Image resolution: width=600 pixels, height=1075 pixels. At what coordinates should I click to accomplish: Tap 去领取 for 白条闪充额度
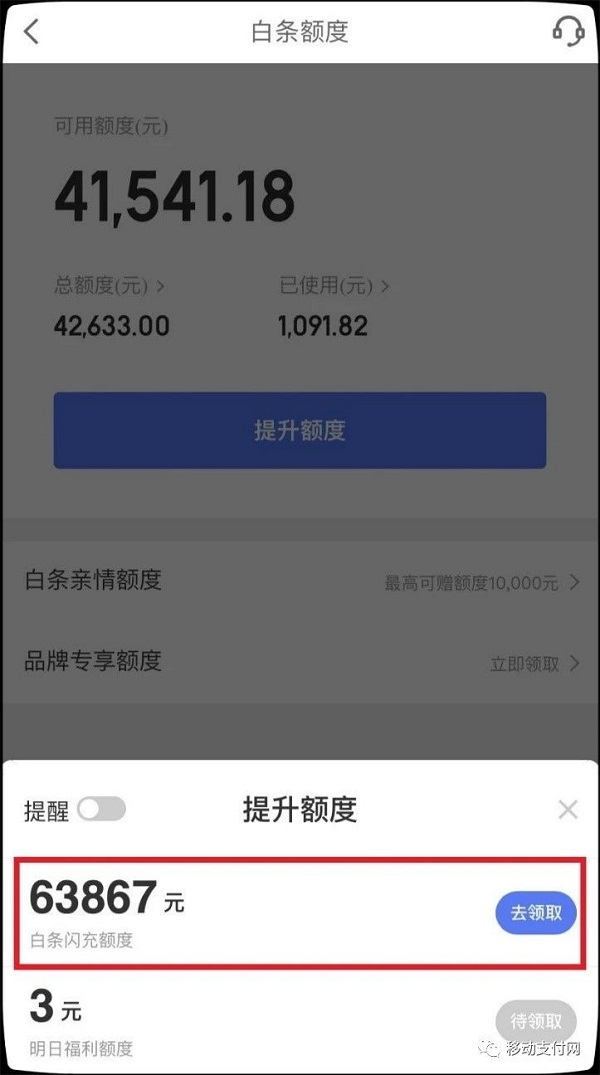(x=536, y=913)
